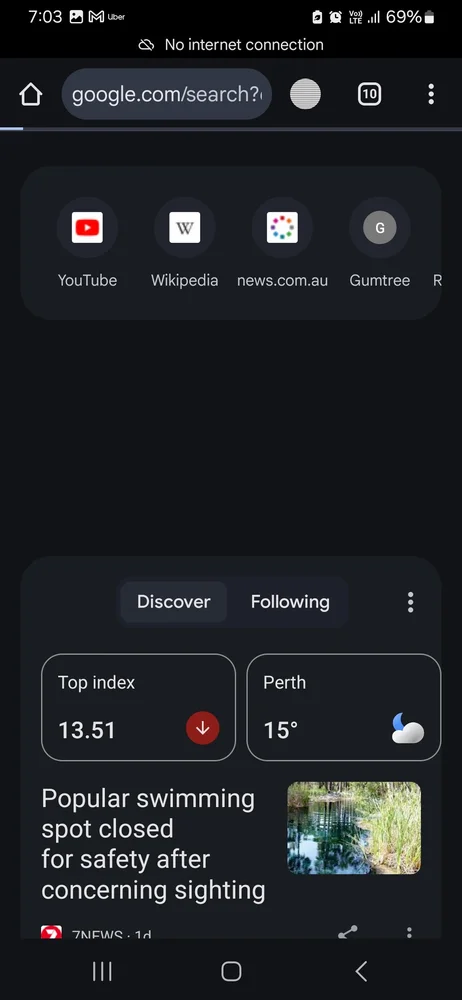Open the Wikipedia shortcut

[x=184, y=242]
